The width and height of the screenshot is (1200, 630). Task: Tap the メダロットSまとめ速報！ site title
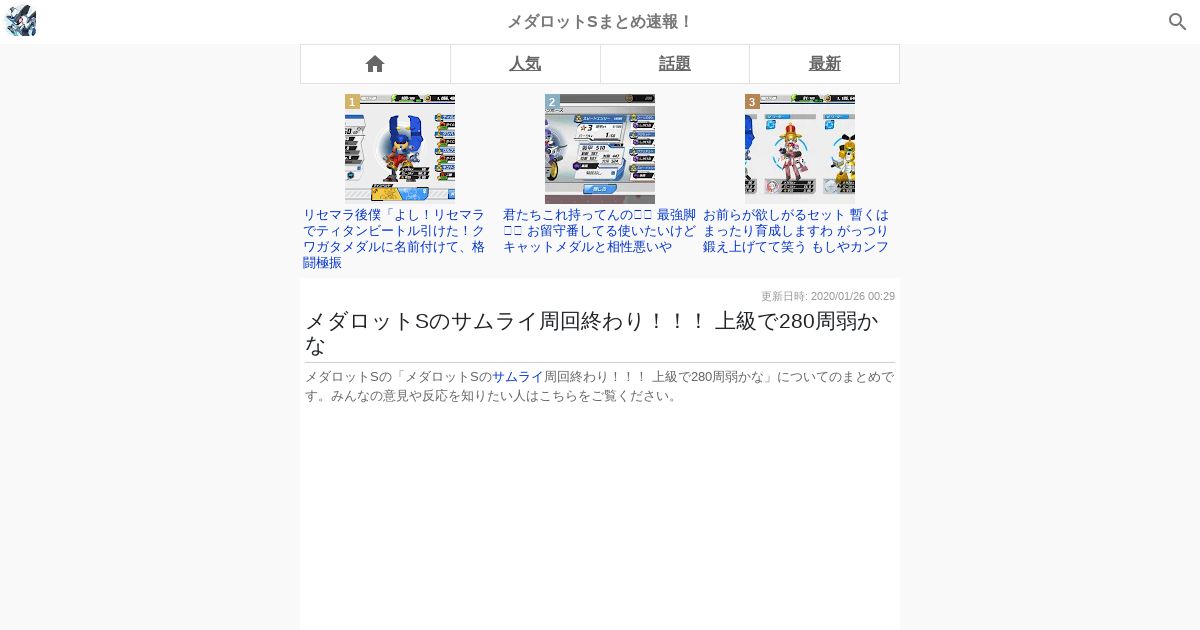(x=600, y=22)
